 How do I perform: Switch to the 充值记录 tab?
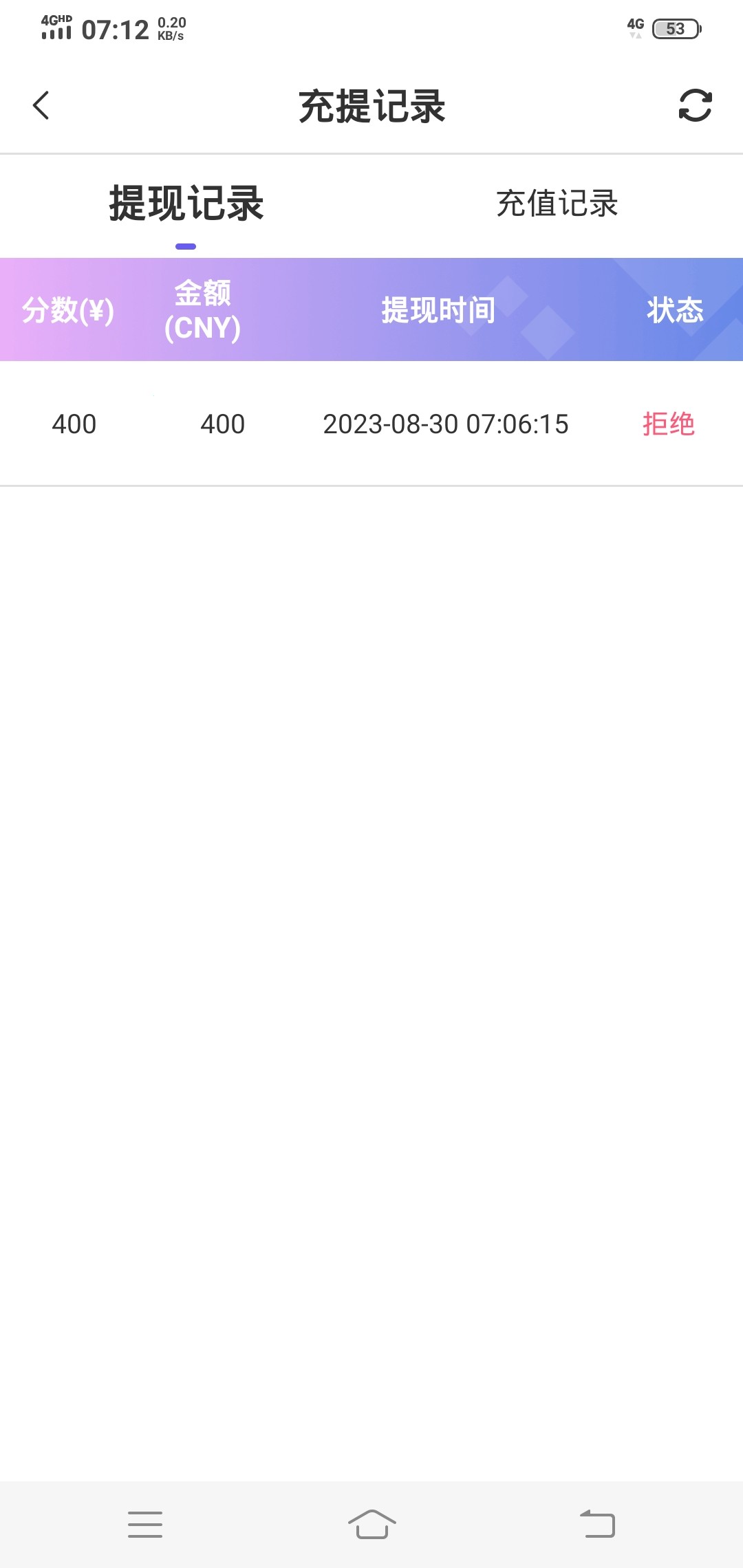pyautogui.click(x=556, y=204)
